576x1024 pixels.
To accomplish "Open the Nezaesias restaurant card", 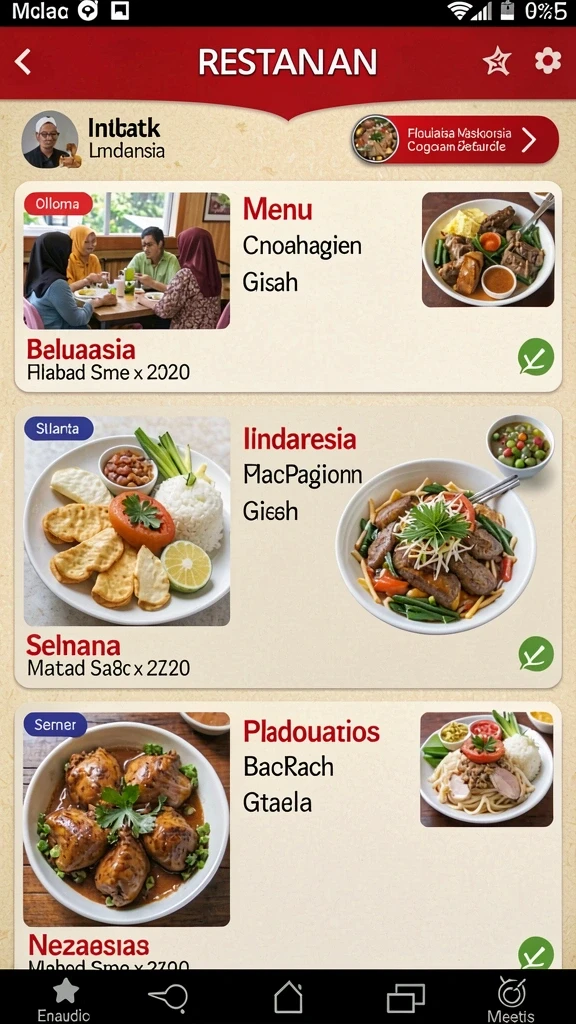I will (x=288, y=836).
